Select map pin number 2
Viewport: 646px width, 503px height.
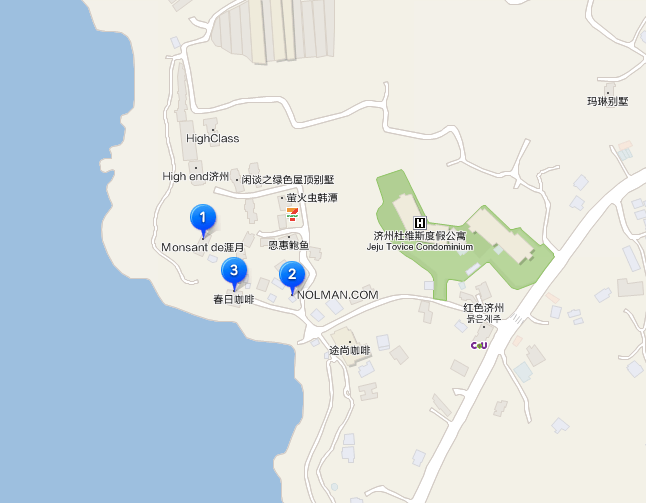point(291,276)
